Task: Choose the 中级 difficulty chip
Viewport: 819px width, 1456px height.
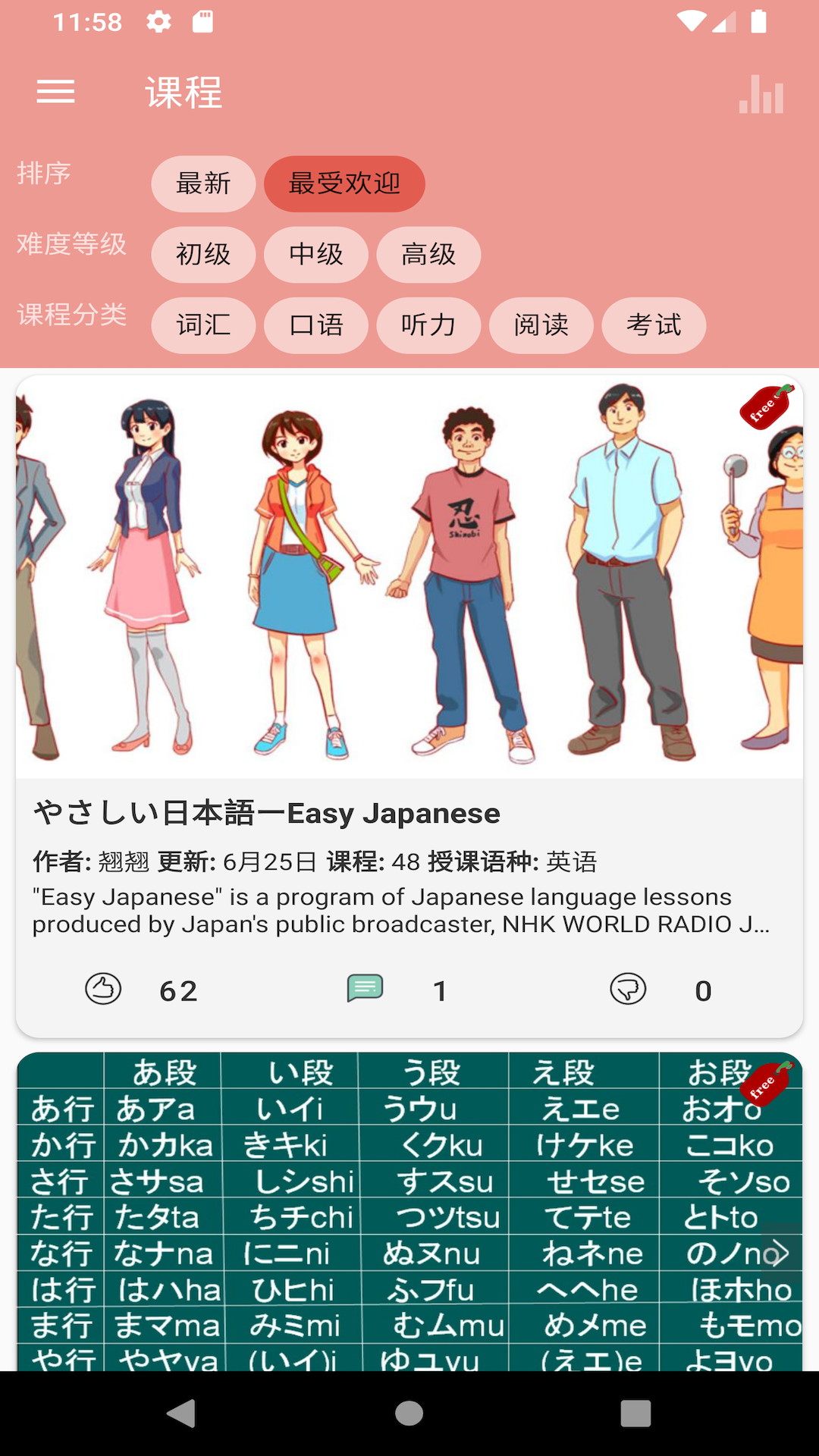Action: click(x=316, y=254)
